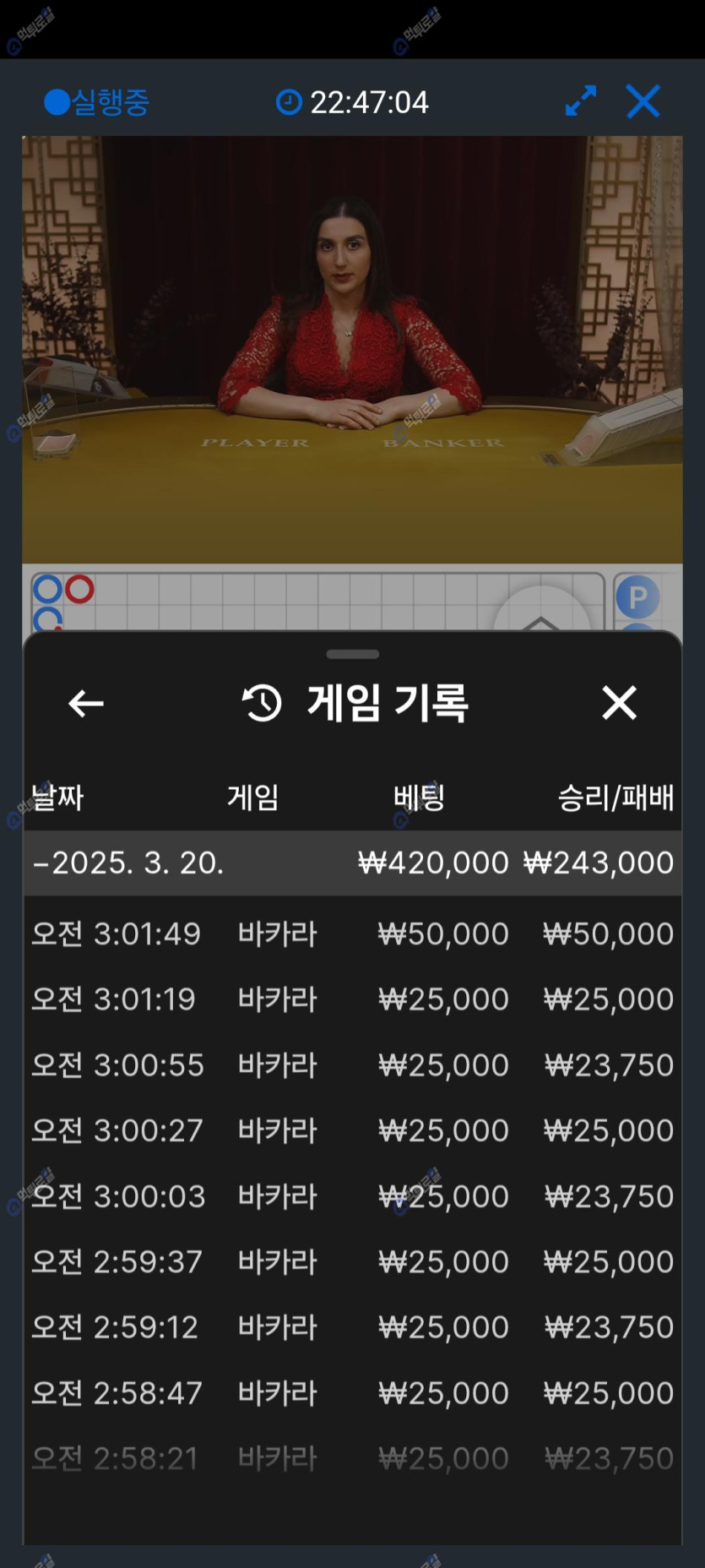Collapse the 2025. 3. 20. date group
The height and width of the screenshot is (1568, 705).
click(127, 863)
